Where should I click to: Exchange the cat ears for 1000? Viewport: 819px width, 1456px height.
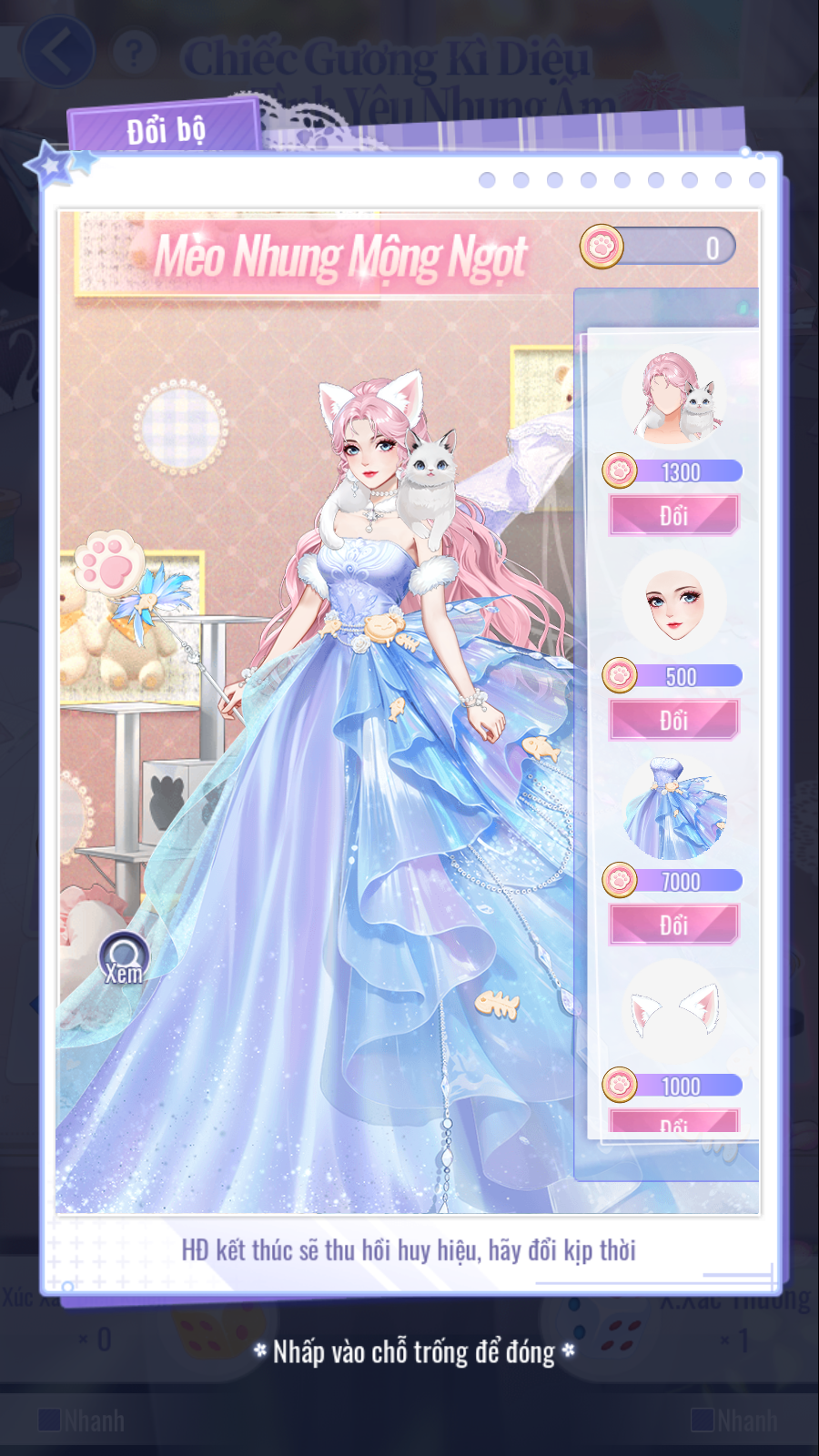673,1122
